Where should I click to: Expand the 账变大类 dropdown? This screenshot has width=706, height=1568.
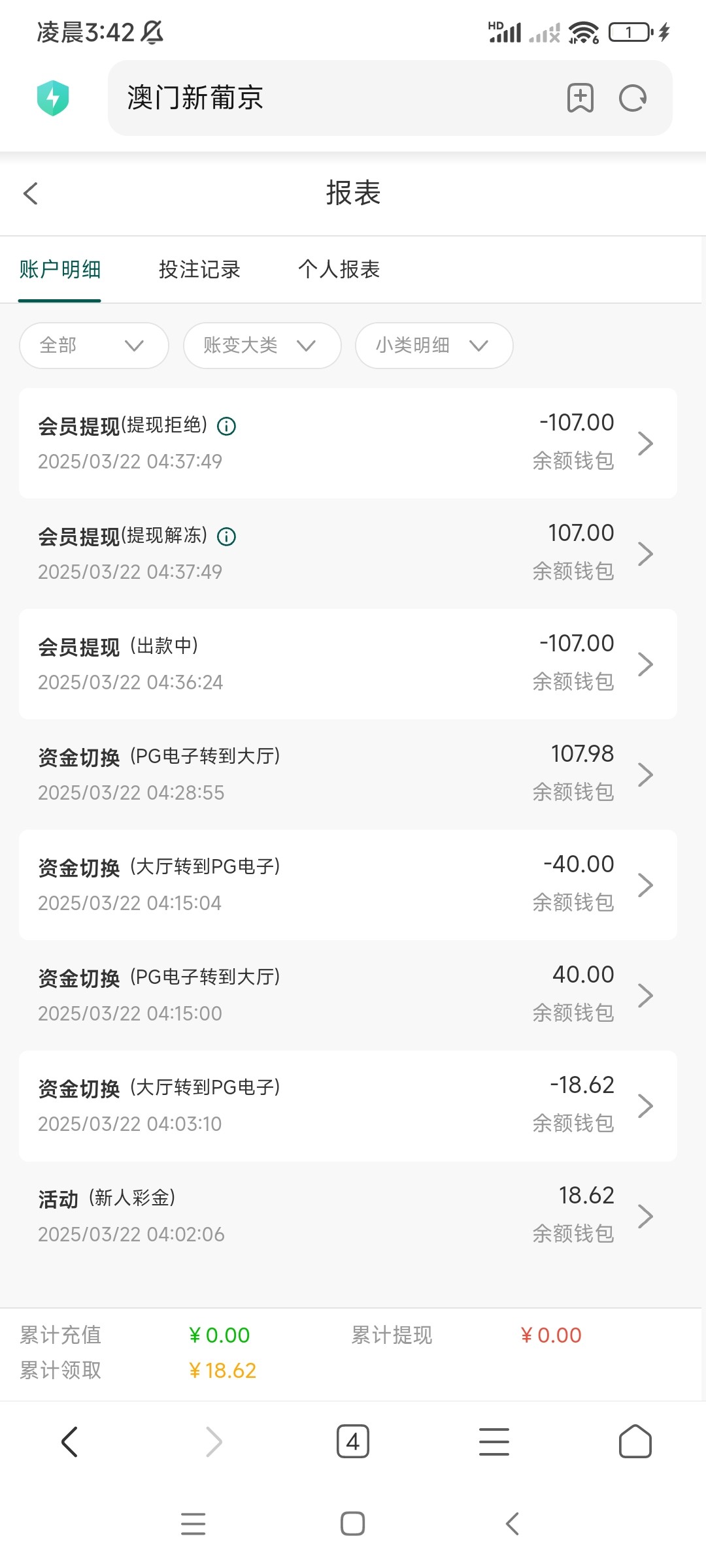262,345
